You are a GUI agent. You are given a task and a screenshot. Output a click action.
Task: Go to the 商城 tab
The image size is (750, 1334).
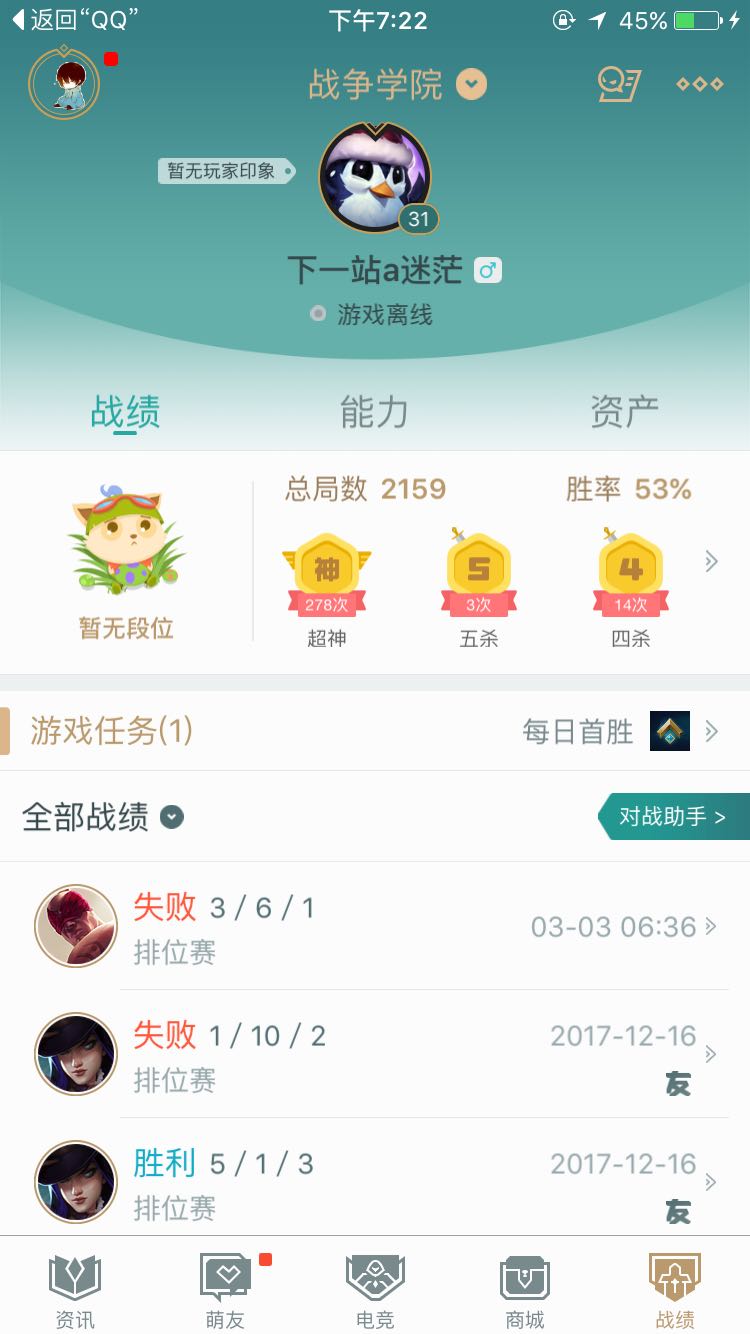point(525,1290)
